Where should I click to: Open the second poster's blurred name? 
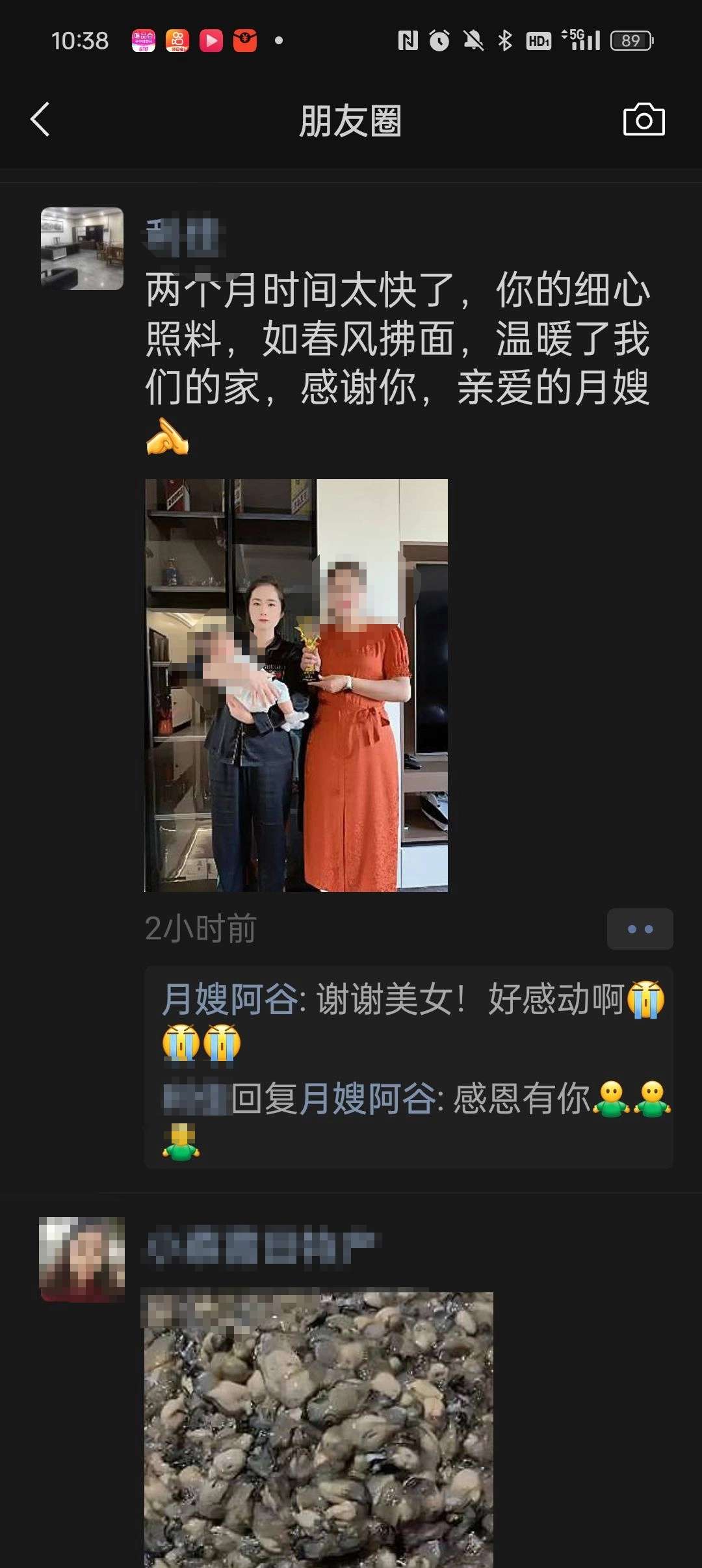click(260, 1247)
